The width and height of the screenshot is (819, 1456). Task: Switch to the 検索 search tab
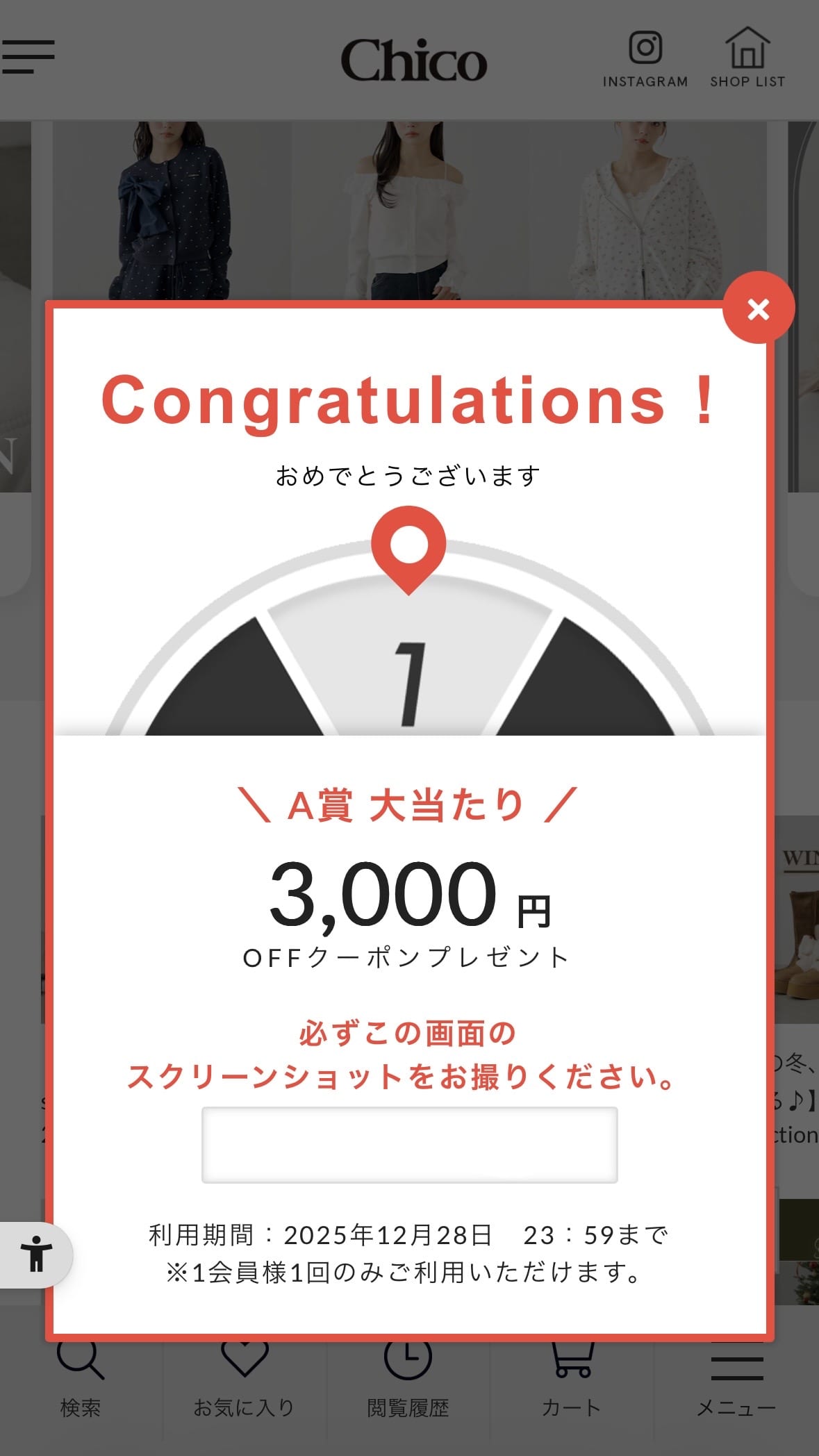click(81, 1382)
